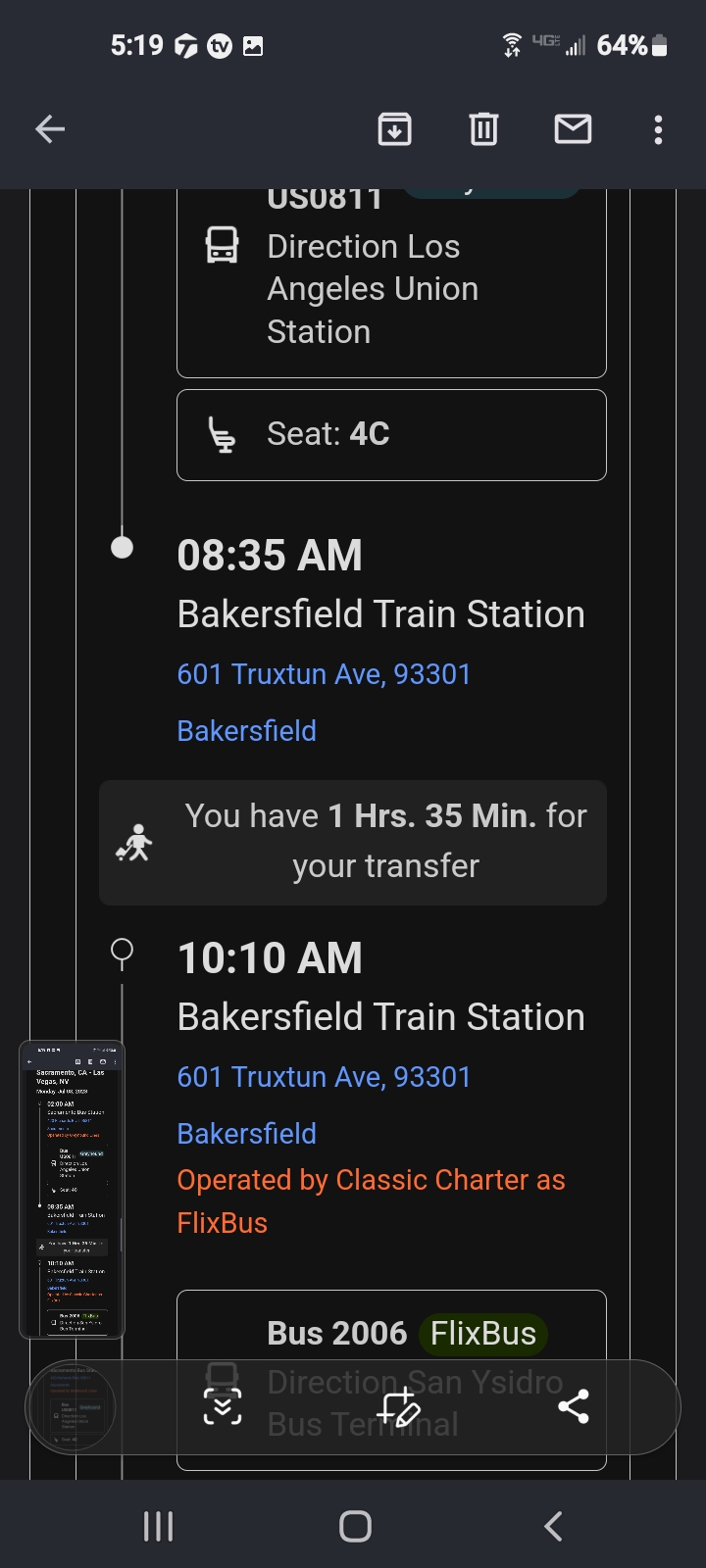This screenshot has width=706, height=1568.
Task: Open the three-dot overflow menu
Action: [658, 129]
